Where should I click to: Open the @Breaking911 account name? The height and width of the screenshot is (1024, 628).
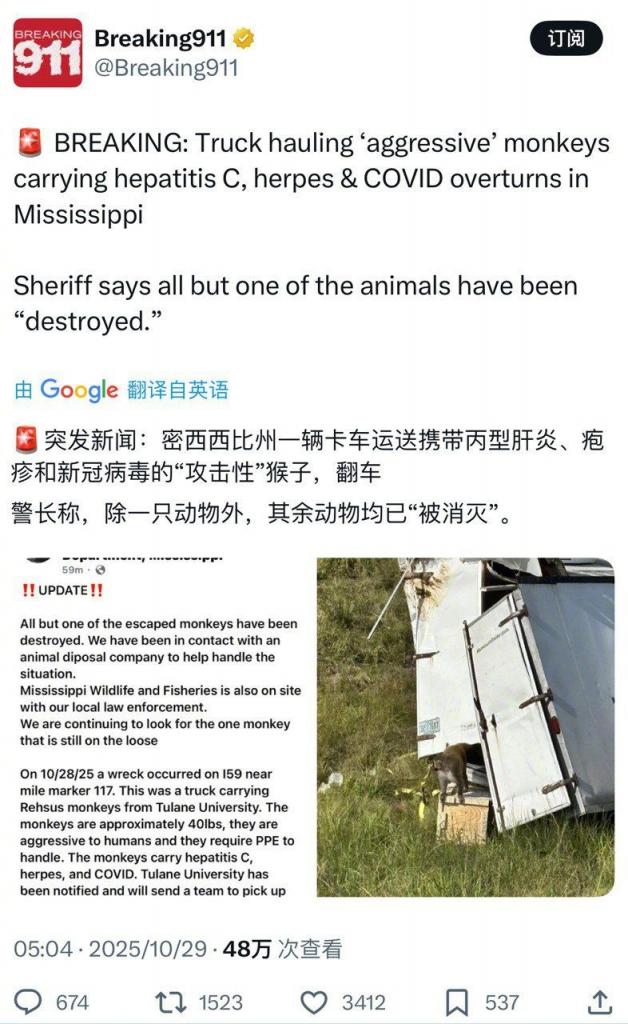(166, 67)
